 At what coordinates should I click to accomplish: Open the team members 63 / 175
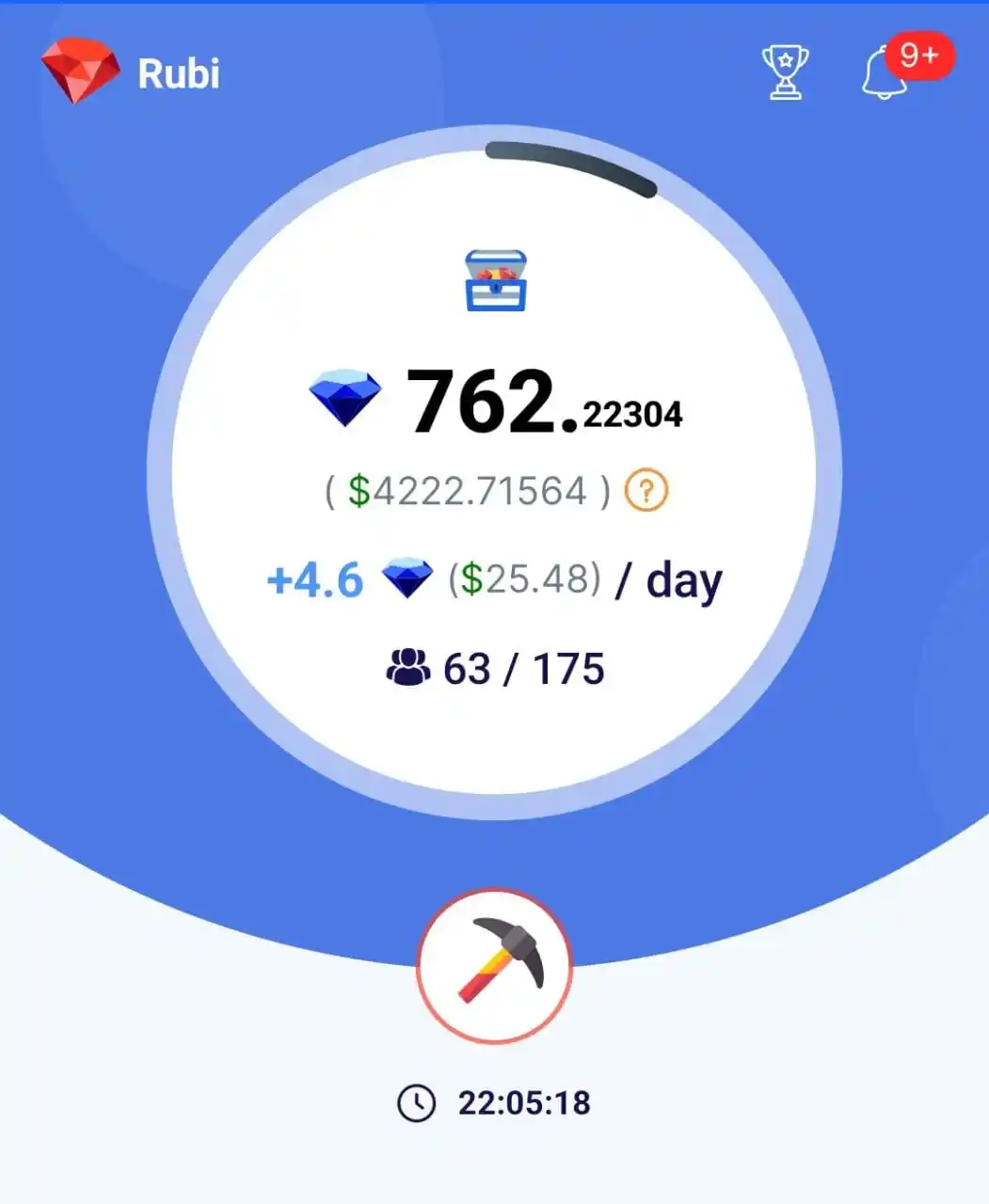pos(496,669)
